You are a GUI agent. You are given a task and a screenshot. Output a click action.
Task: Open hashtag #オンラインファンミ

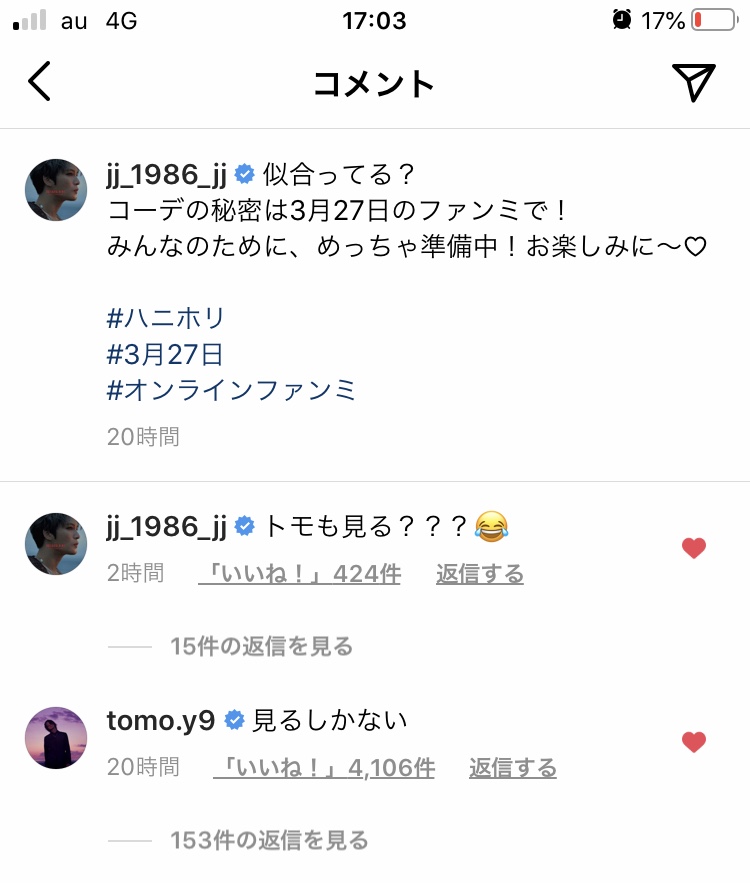tap(231, 390)
